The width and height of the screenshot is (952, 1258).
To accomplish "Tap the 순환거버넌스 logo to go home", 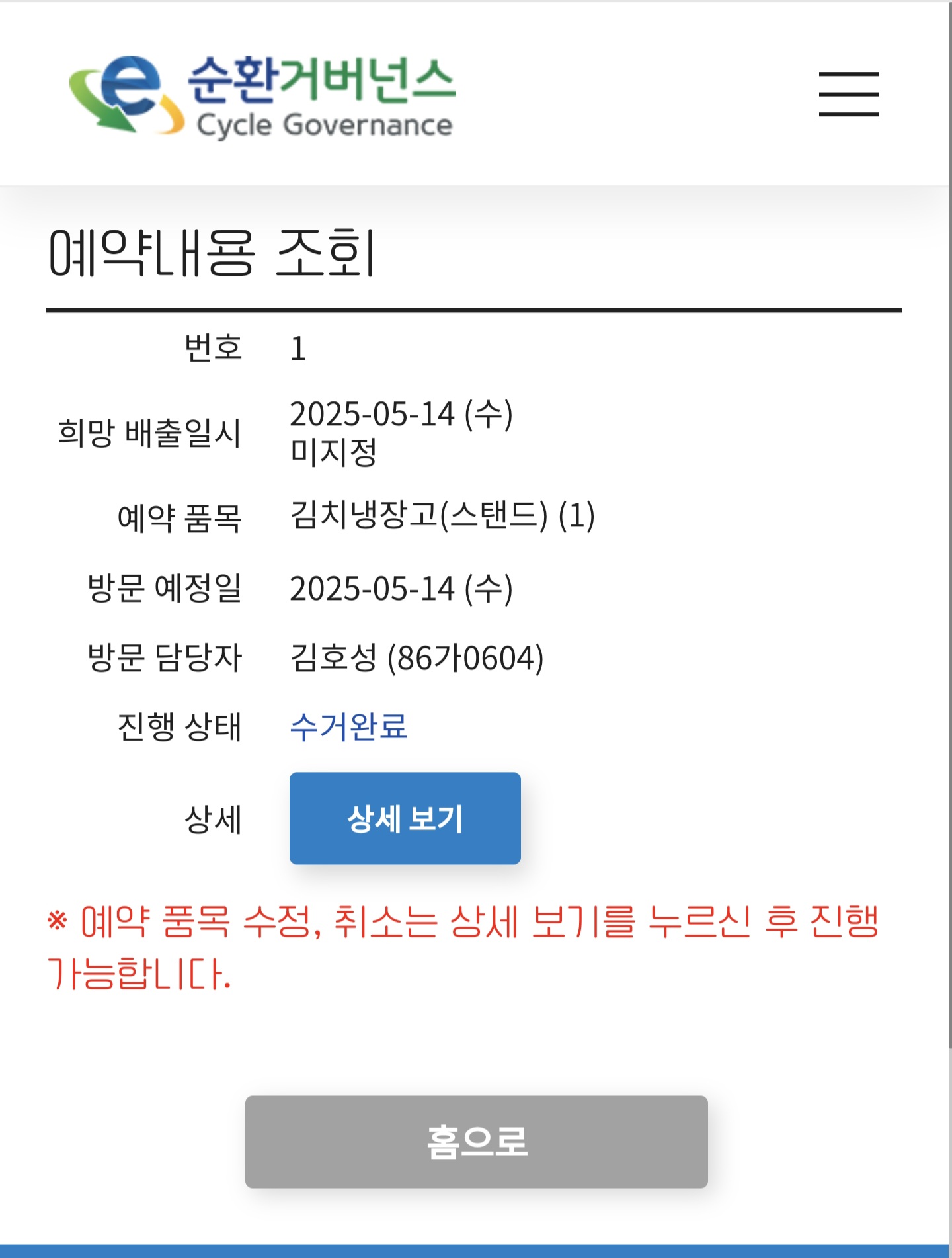I will click(x=262, y=95).
